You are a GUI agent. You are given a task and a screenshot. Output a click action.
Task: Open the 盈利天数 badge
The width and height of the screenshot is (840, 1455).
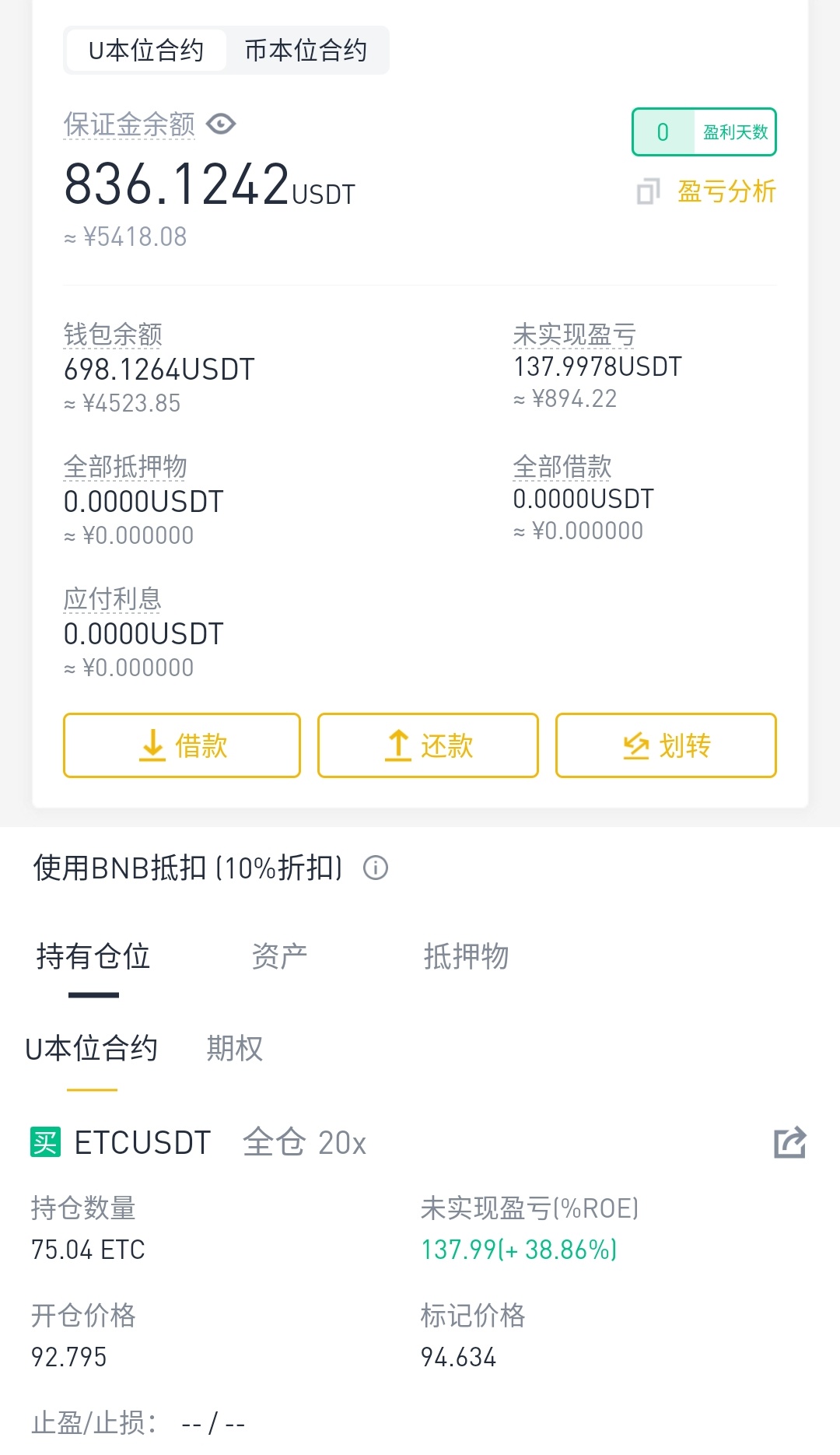[704, 132]
